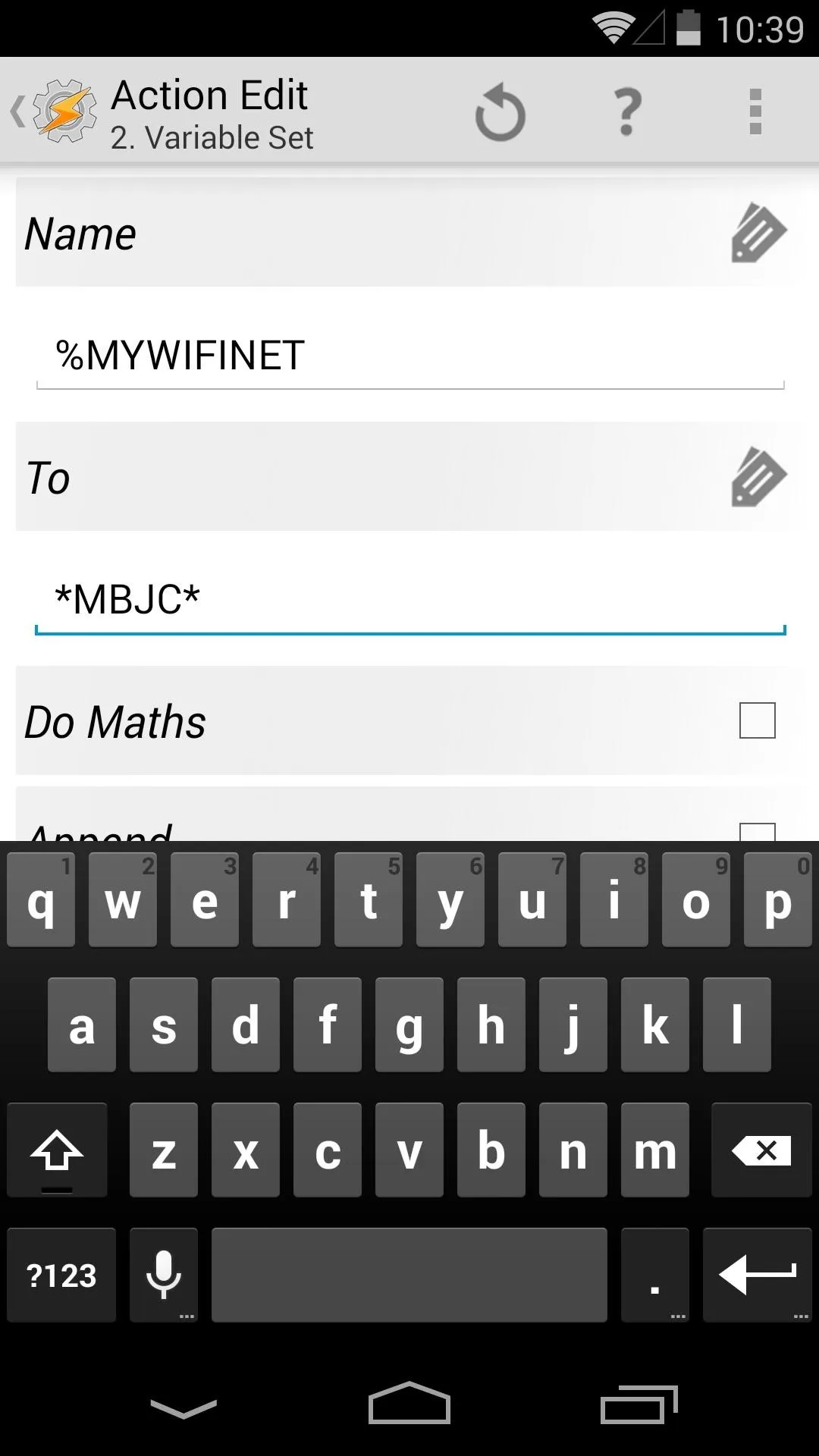
Task: Tap the tag icon beside Name
Action: pyautogui.click(x=758, y=233)
